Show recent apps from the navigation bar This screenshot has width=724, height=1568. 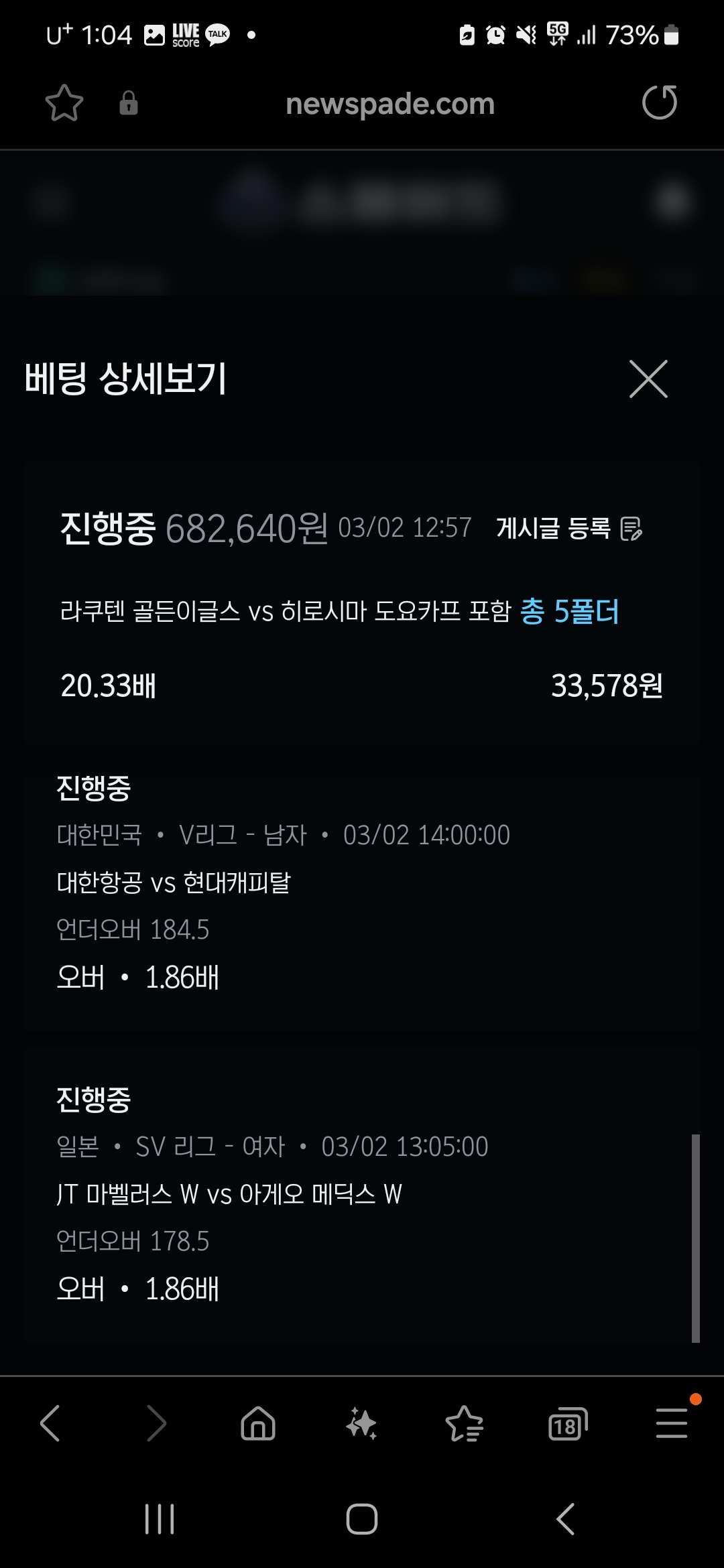160,1519
